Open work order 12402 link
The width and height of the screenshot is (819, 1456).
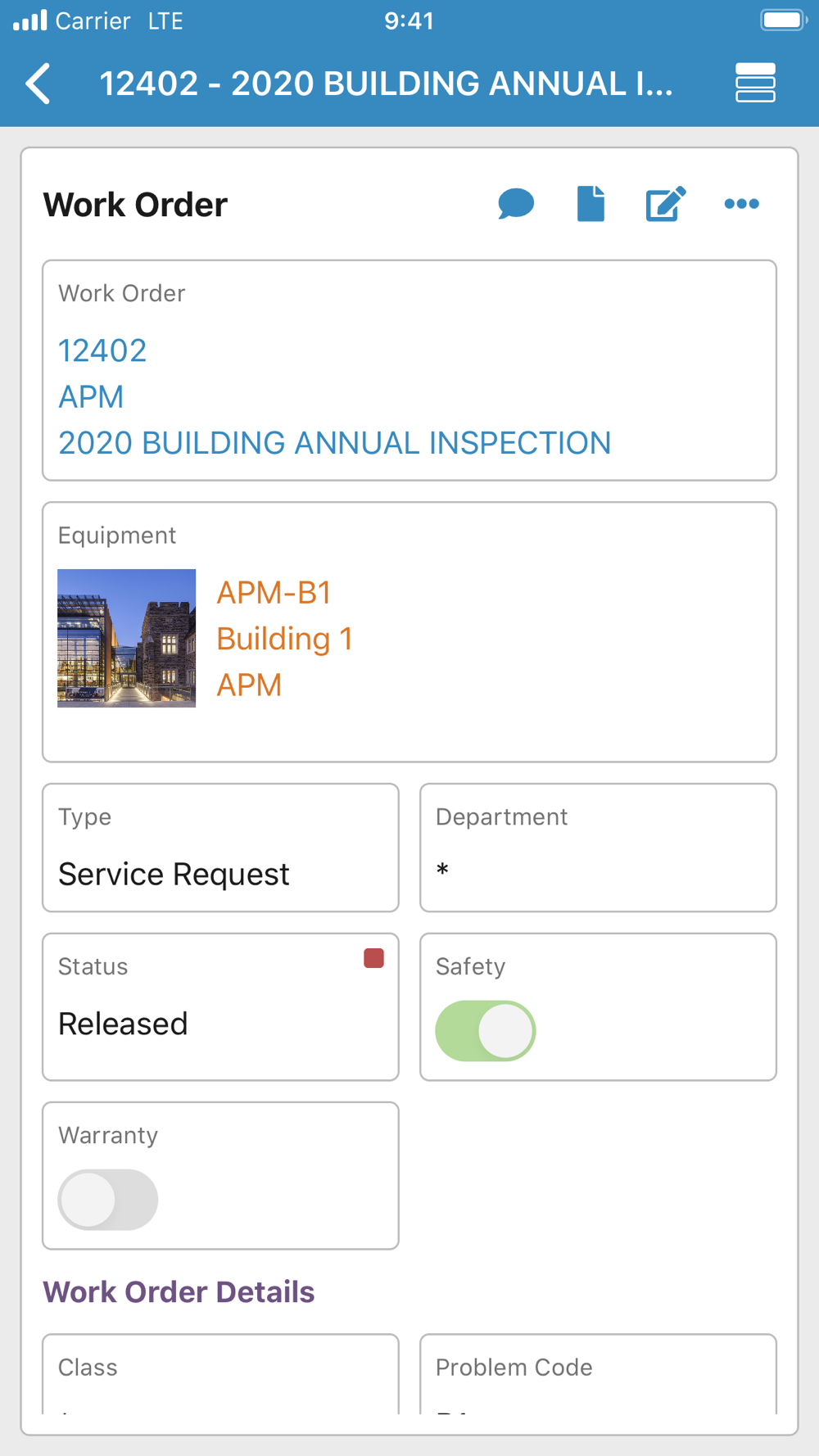point(102,350)
